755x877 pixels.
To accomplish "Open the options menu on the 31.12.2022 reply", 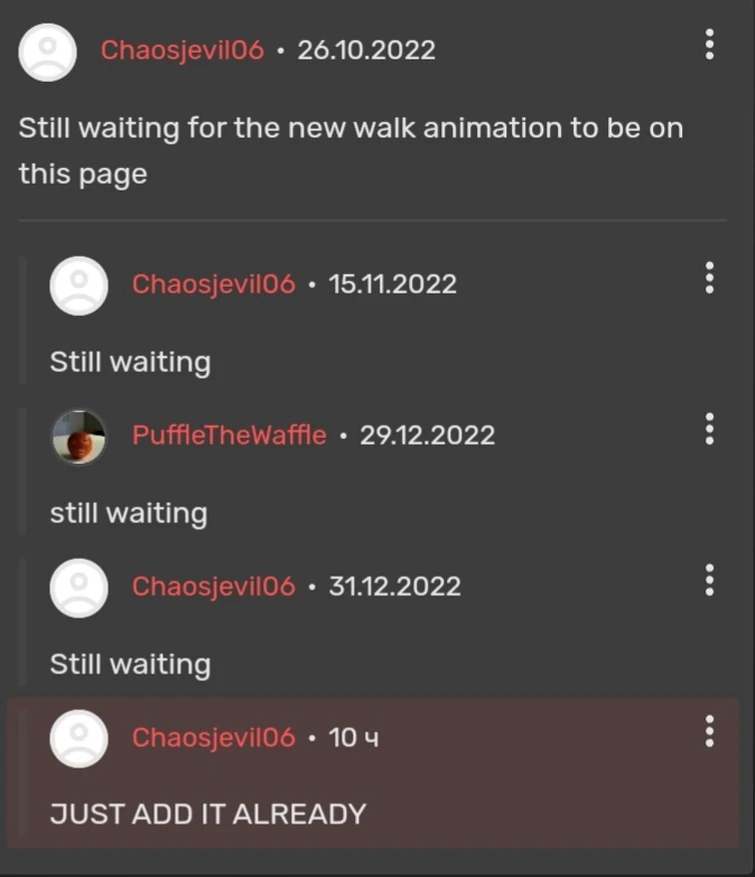I will coord(709,581).
